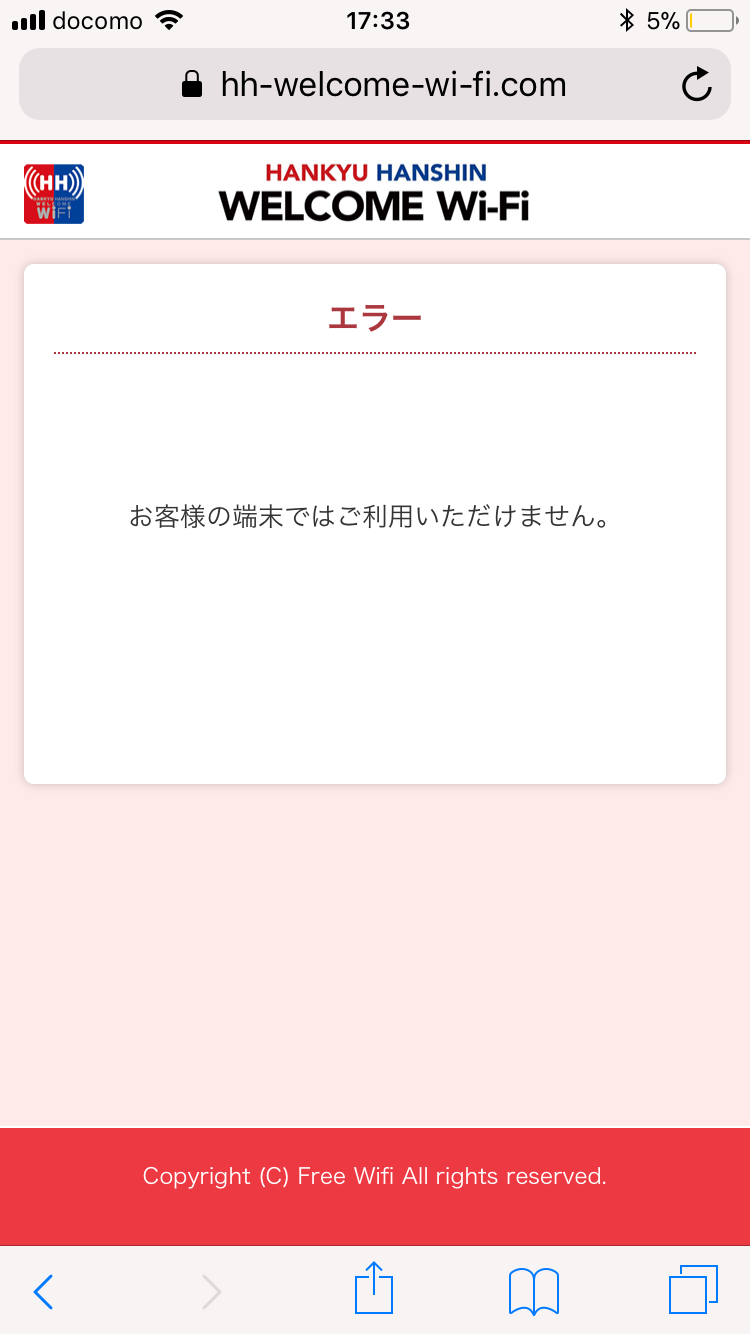This screenshot has height=1334, width=750.
Task: Open Safari bookmarks
Action: 533,1291
